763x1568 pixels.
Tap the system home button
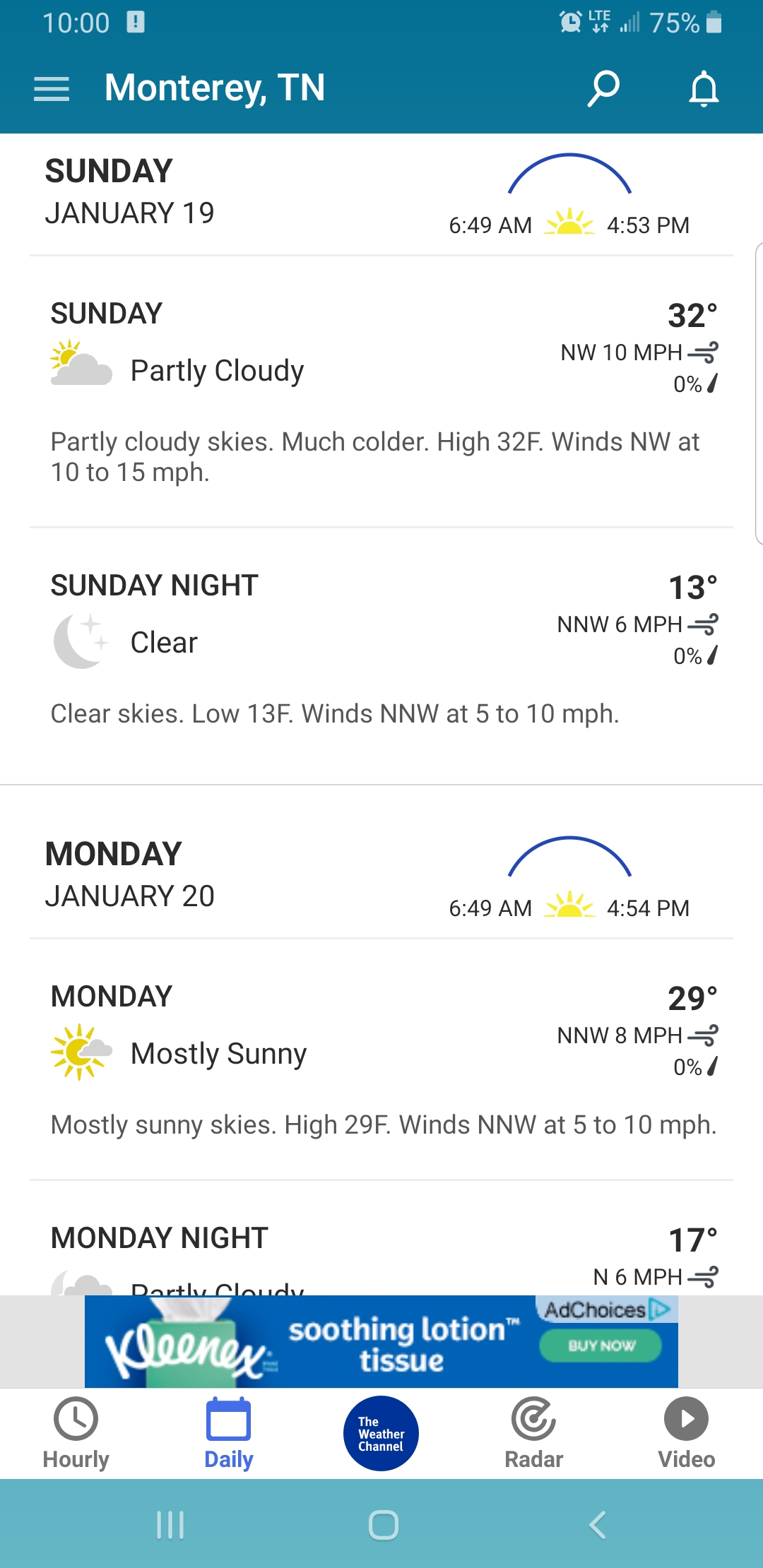(383, 1524)
